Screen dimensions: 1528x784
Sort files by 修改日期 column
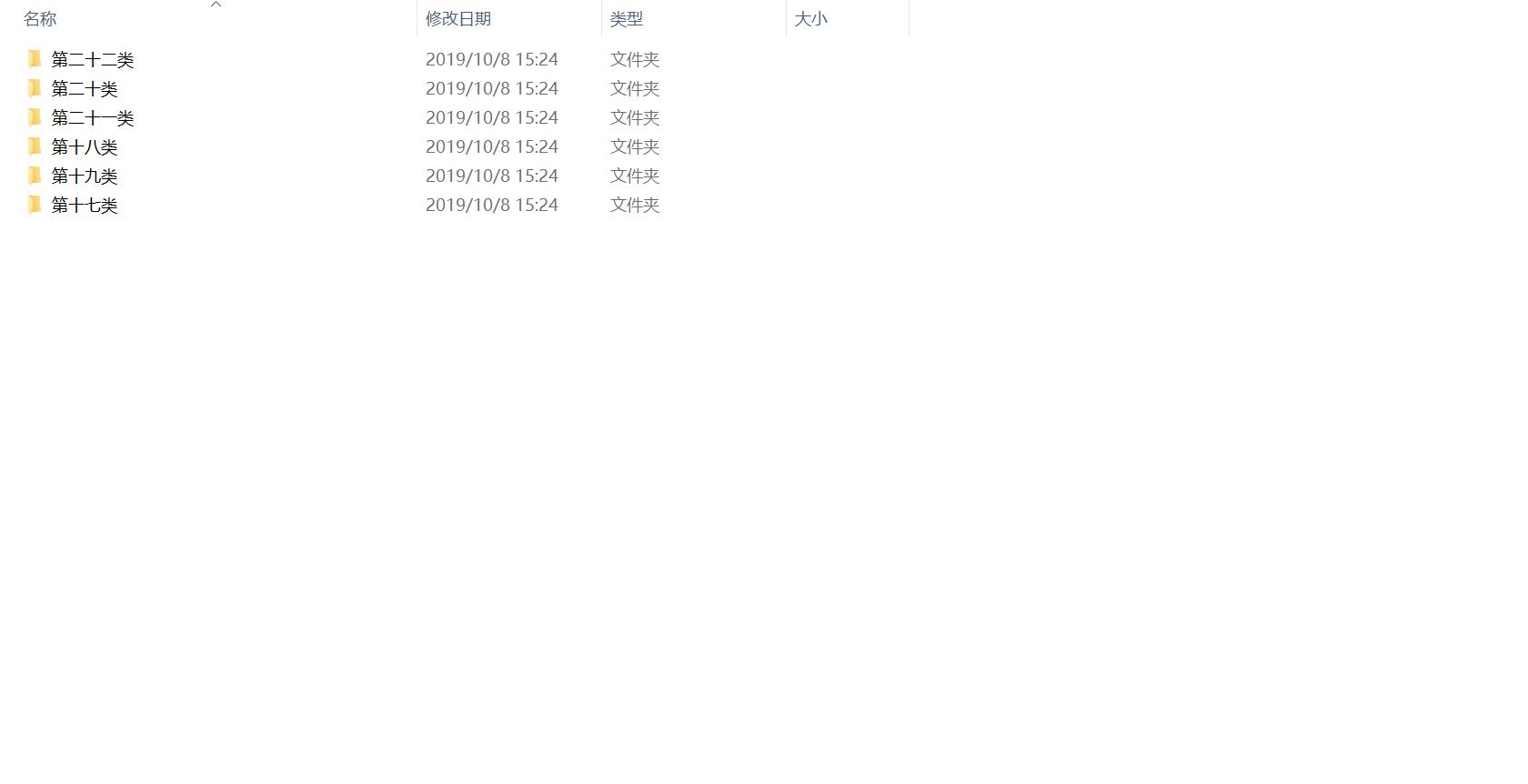457,19
